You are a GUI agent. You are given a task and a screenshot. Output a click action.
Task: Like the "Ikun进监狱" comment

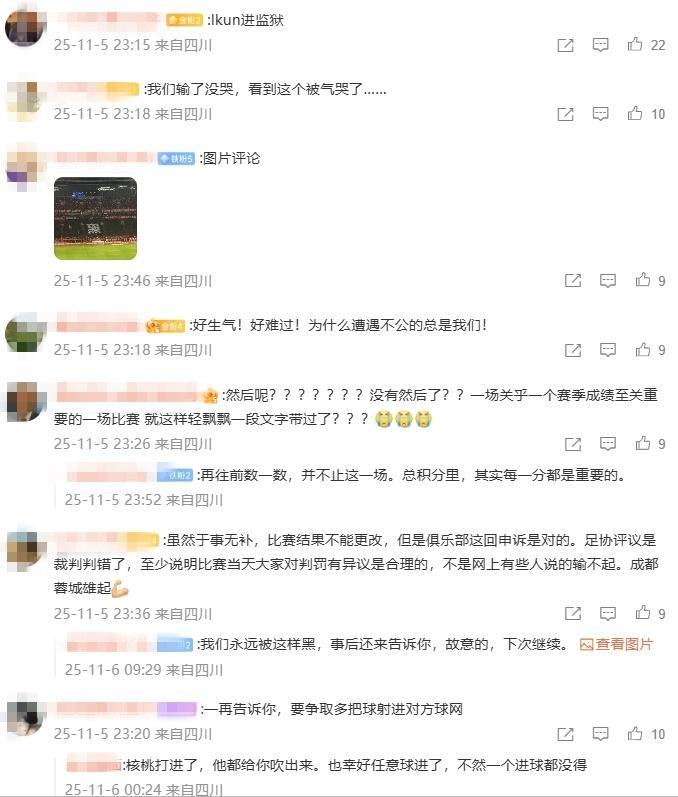click(x=635, y=45)
